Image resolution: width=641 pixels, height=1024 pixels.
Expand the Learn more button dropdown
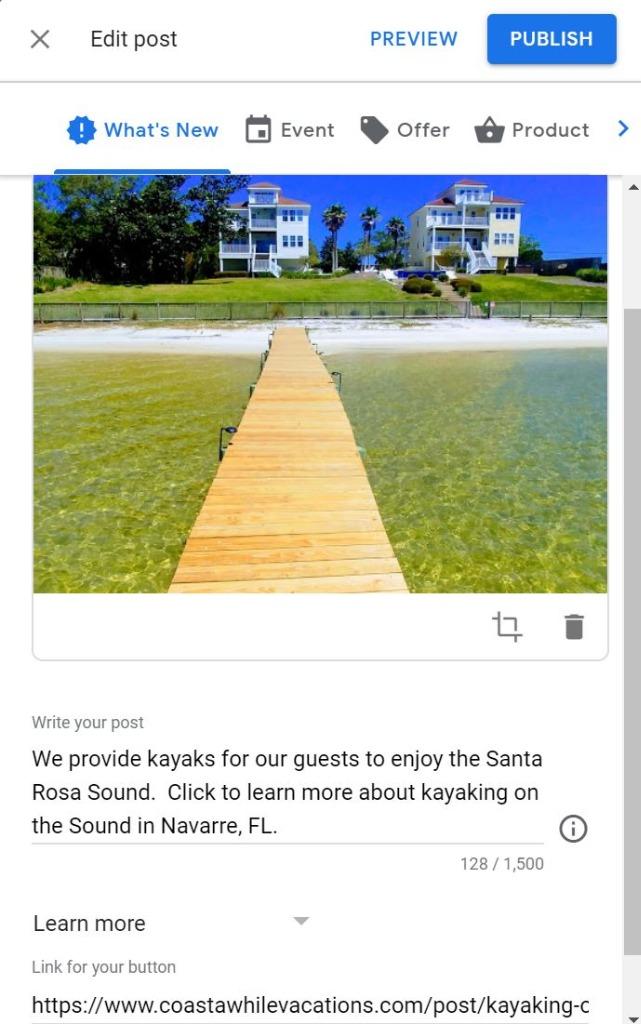point(301,922)
